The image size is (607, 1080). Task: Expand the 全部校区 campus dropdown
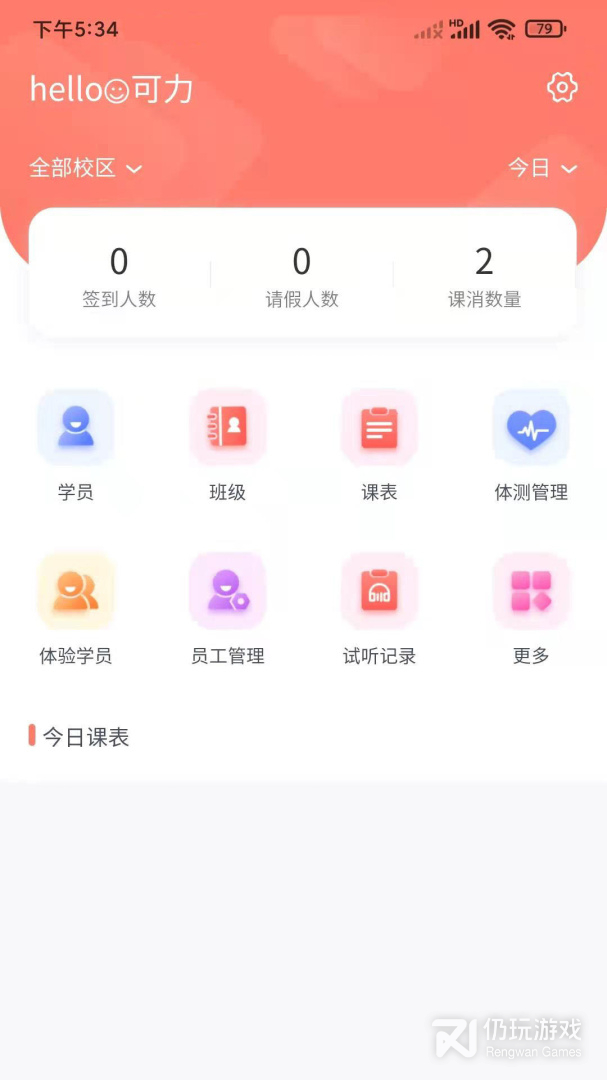[85, 168]
